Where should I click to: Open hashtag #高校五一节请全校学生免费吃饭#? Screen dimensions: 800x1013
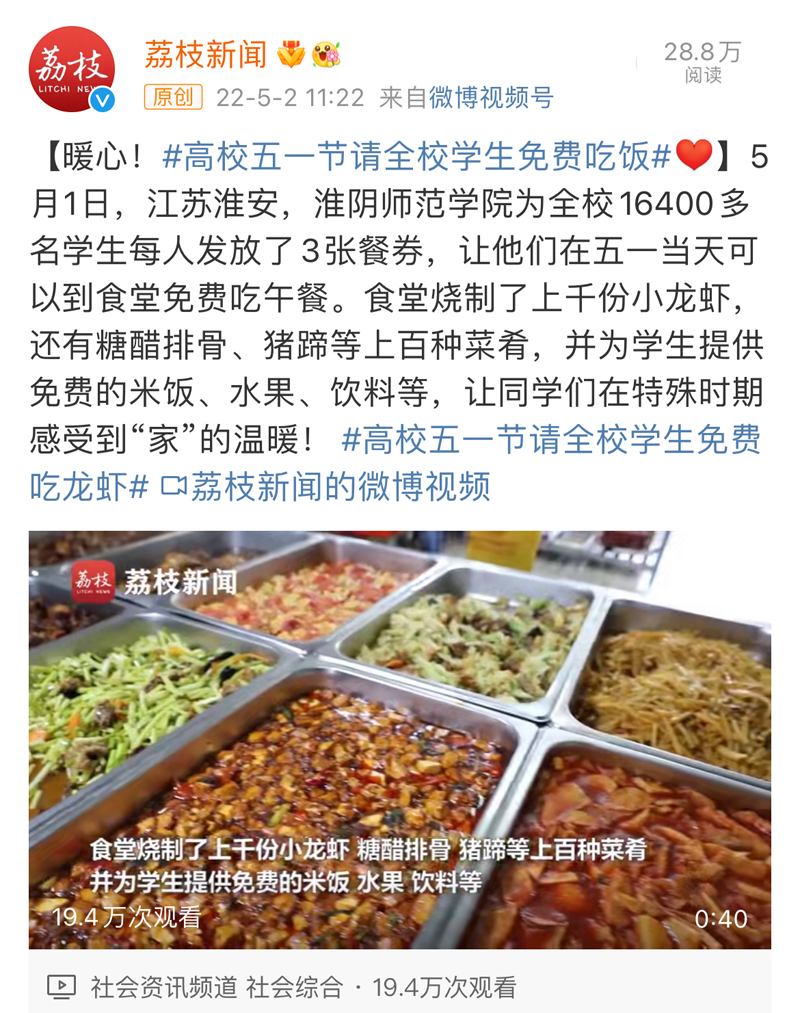click(416, 156)
